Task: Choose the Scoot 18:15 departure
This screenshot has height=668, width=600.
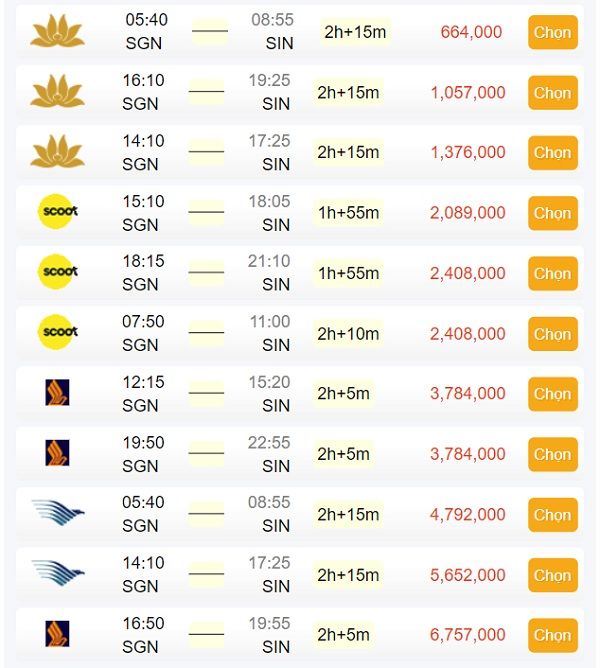Action: (552, 273)
